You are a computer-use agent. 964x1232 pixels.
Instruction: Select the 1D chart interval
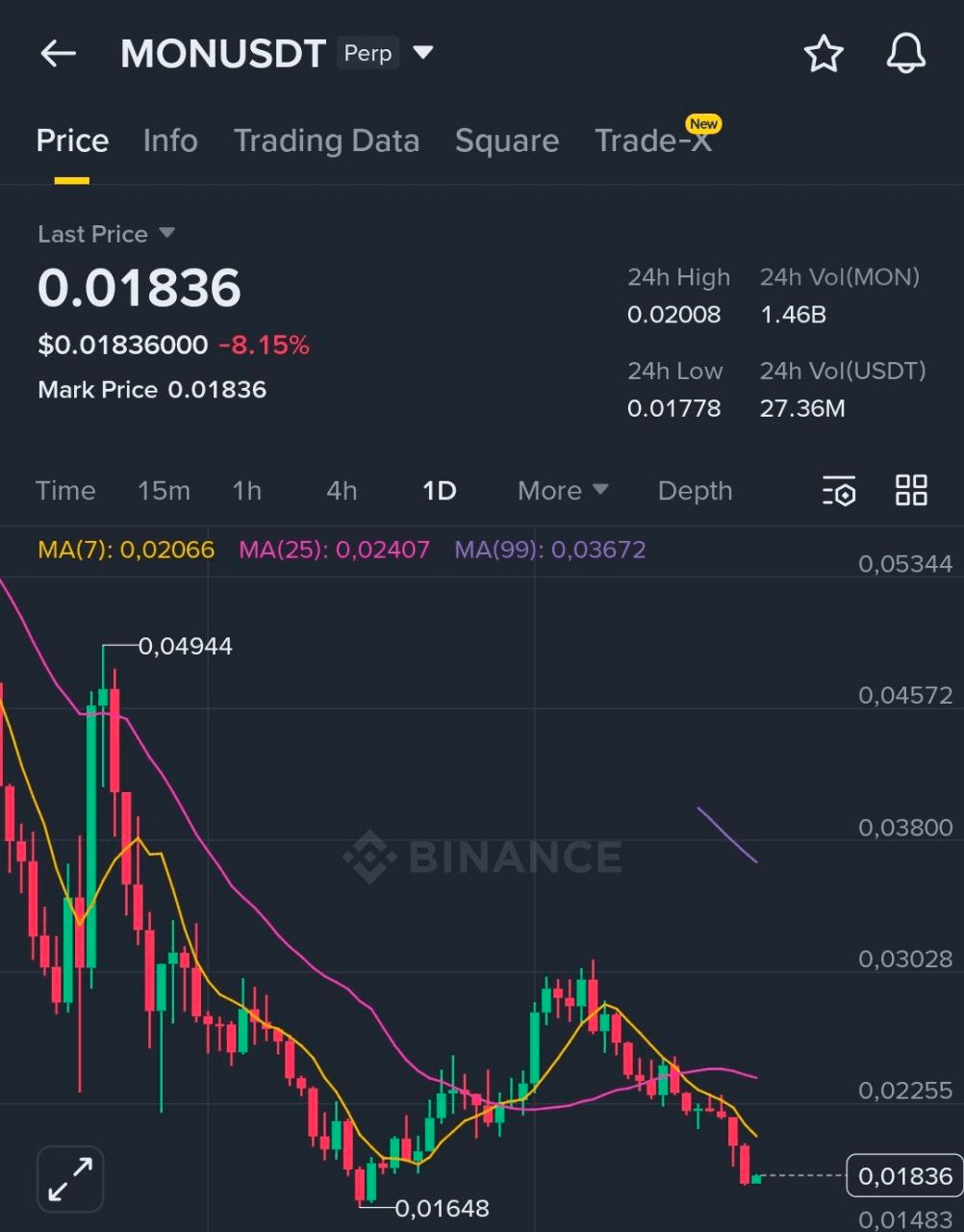(x=439, y=491)
